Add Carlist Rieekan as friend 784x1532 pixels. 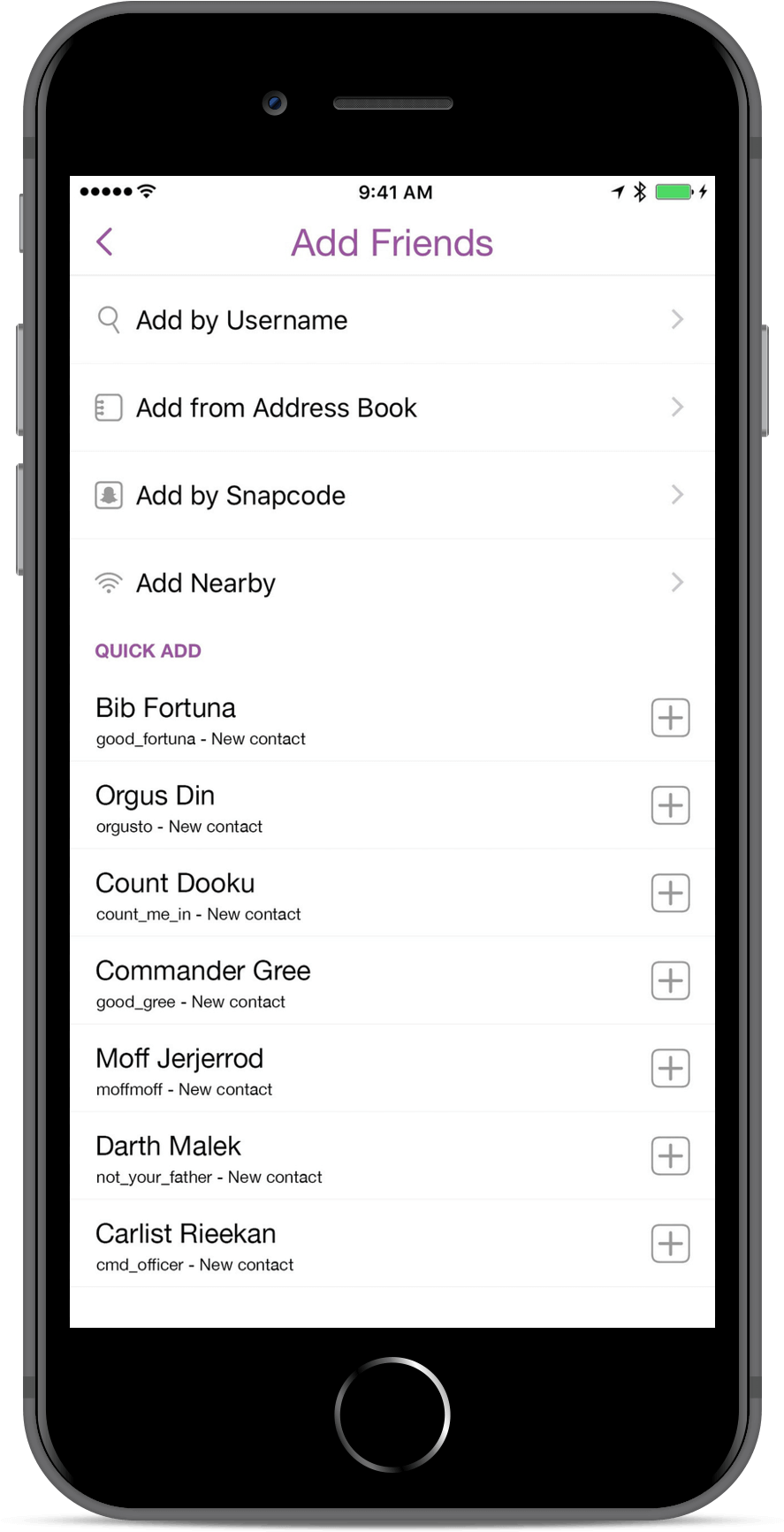670,1244
